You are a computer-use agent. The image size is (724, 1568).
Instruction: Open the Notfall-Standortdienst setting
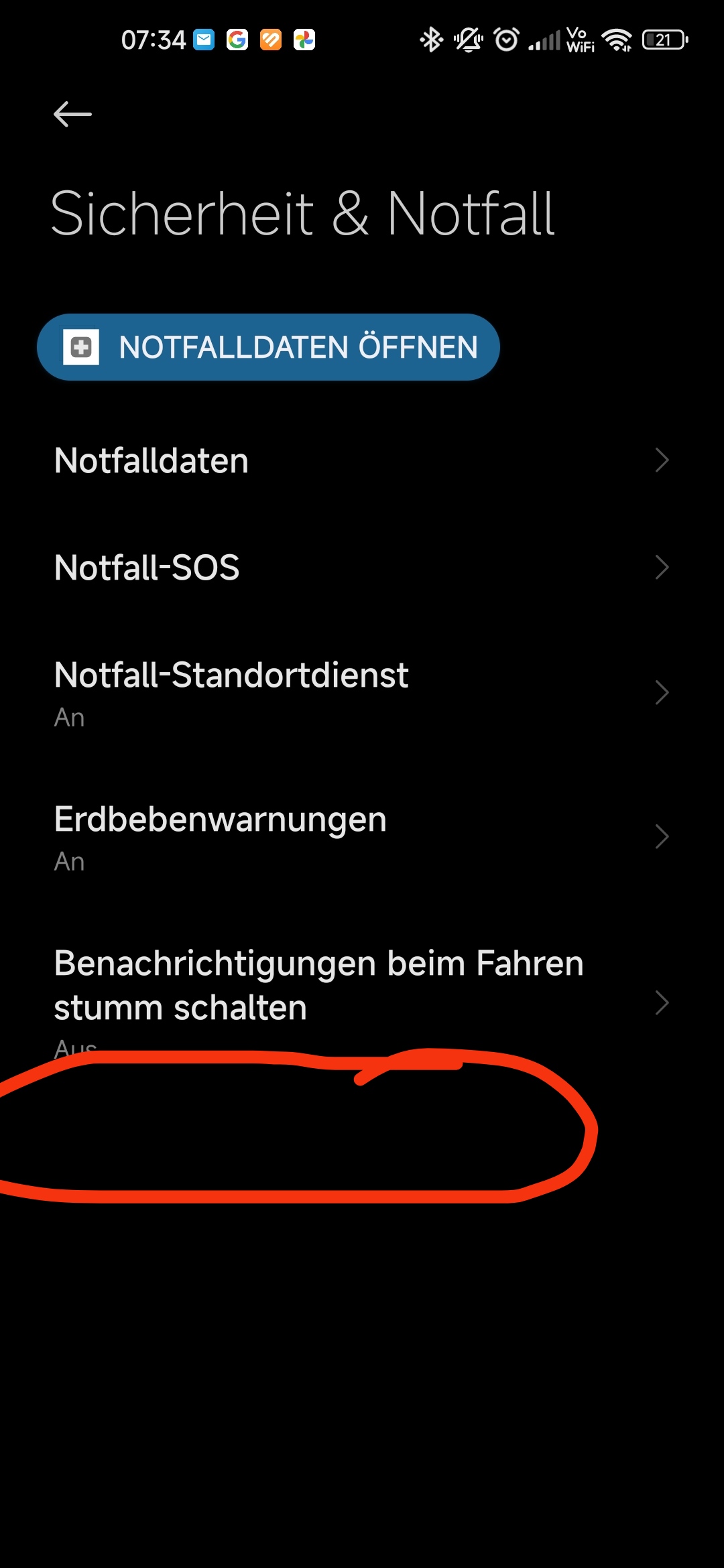coord(362,693)
